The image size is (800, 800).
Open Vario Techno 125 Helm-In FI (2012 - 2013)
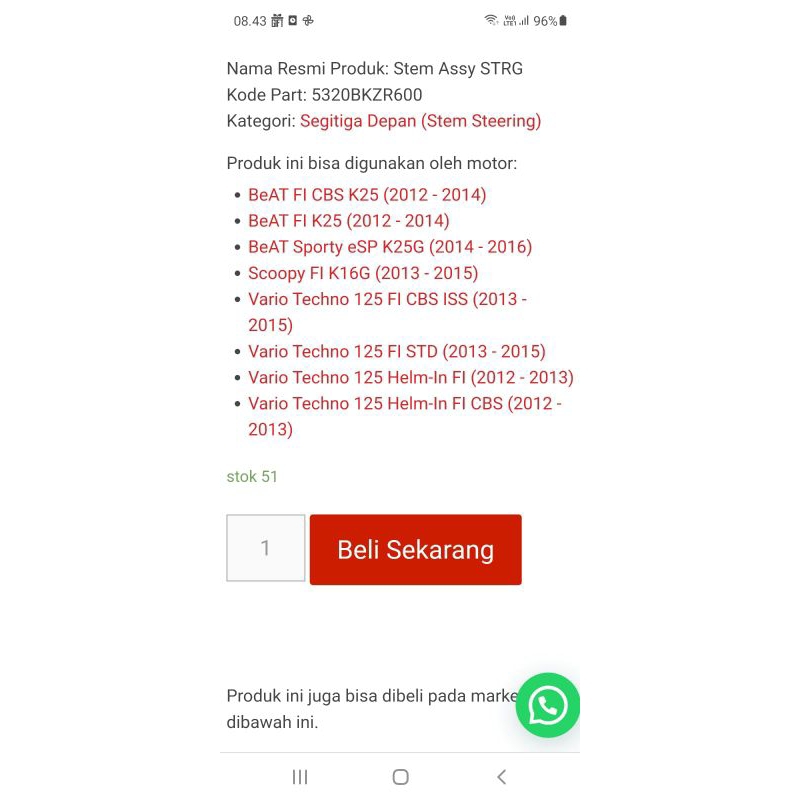[x=410, y=377]
